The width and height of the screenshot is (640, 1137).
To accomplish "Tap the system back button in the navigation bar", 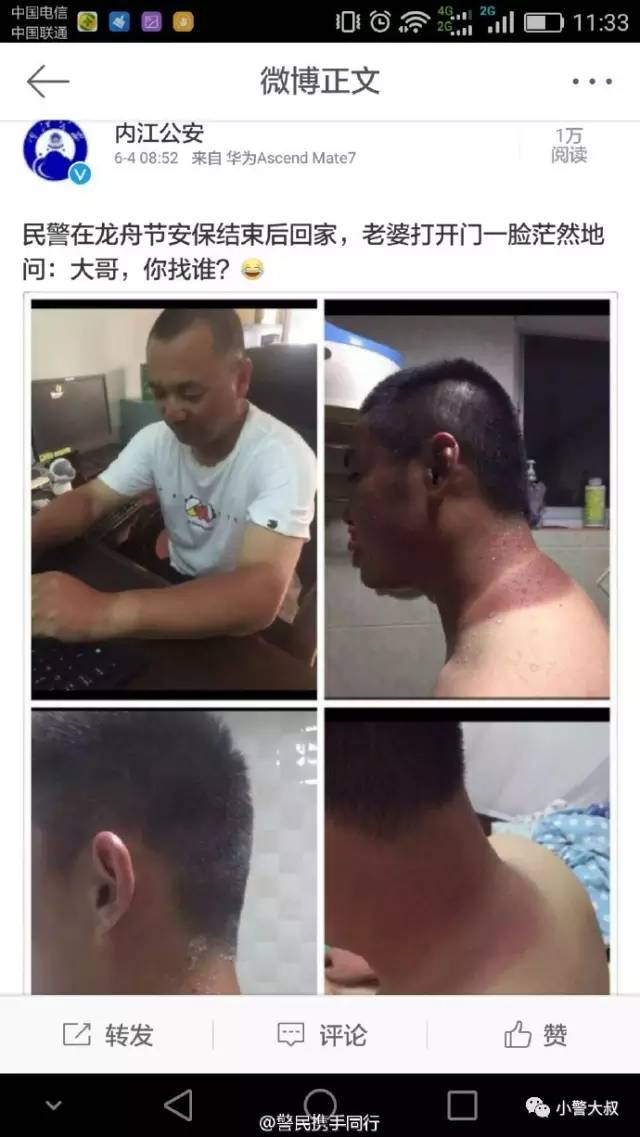I will tap(178, 1104).
